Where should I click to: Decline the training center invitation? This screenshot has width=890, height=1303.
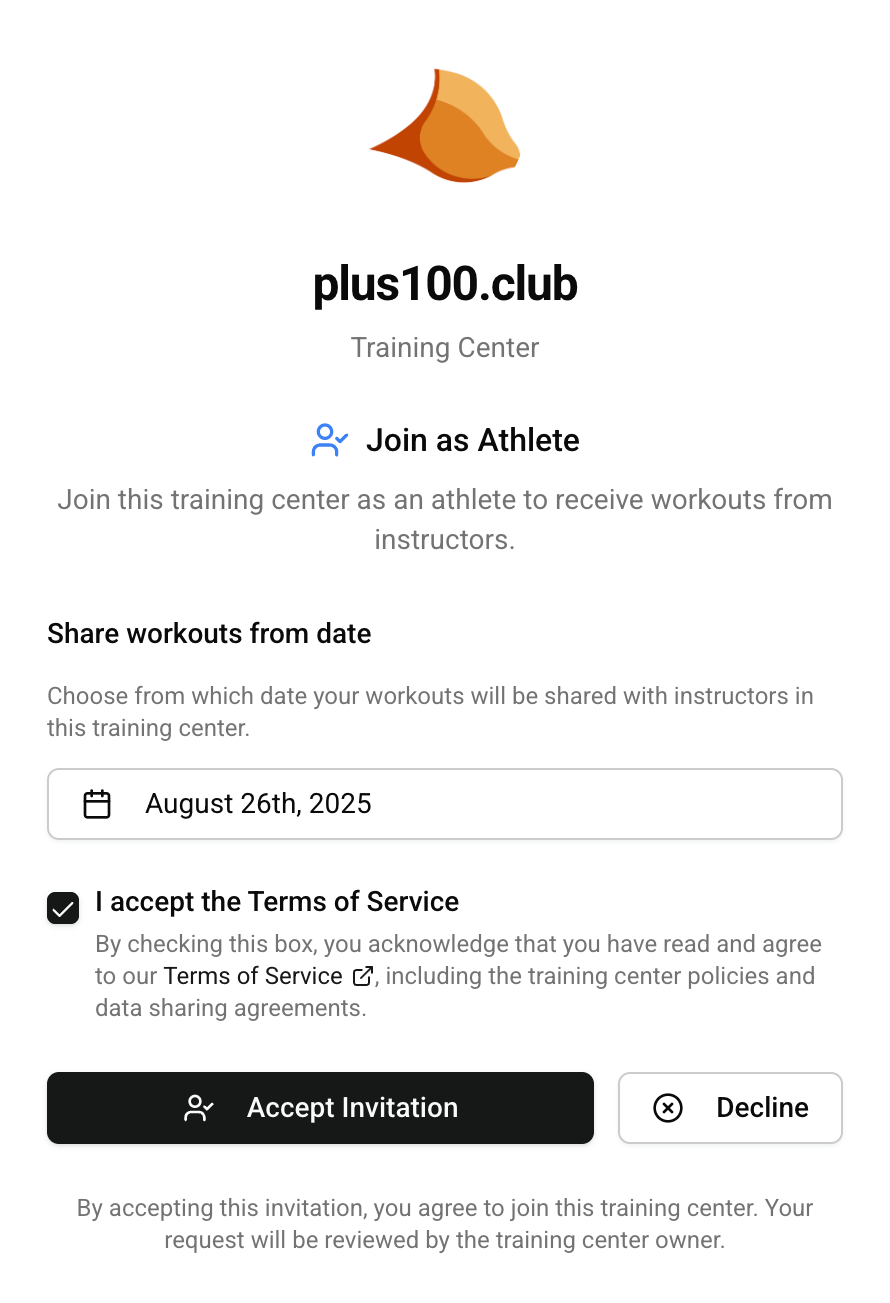pyautogui.click(x=730, y=1107)
